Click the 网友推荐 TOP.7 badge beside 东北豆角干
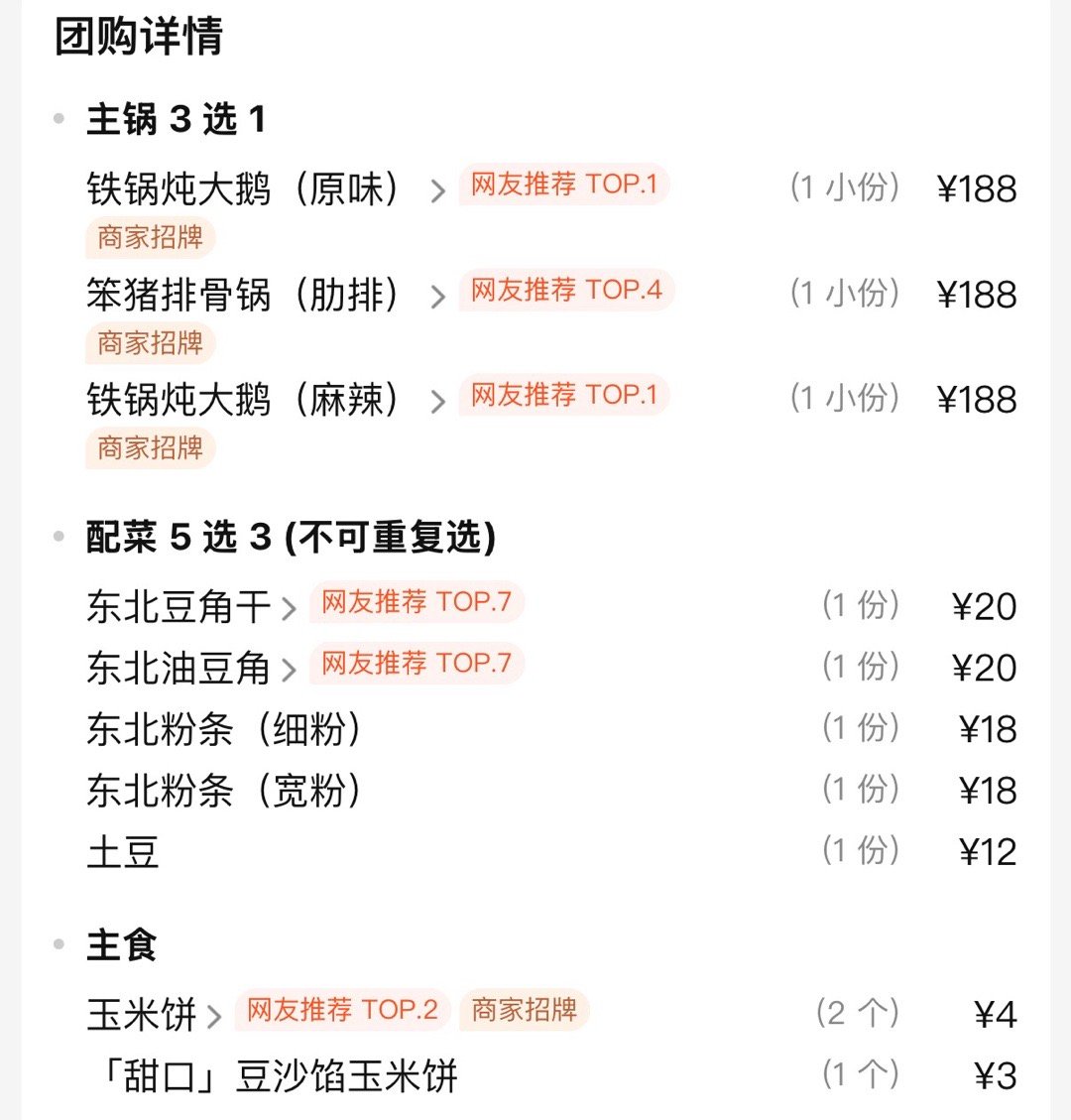 [x=415, y=603]
